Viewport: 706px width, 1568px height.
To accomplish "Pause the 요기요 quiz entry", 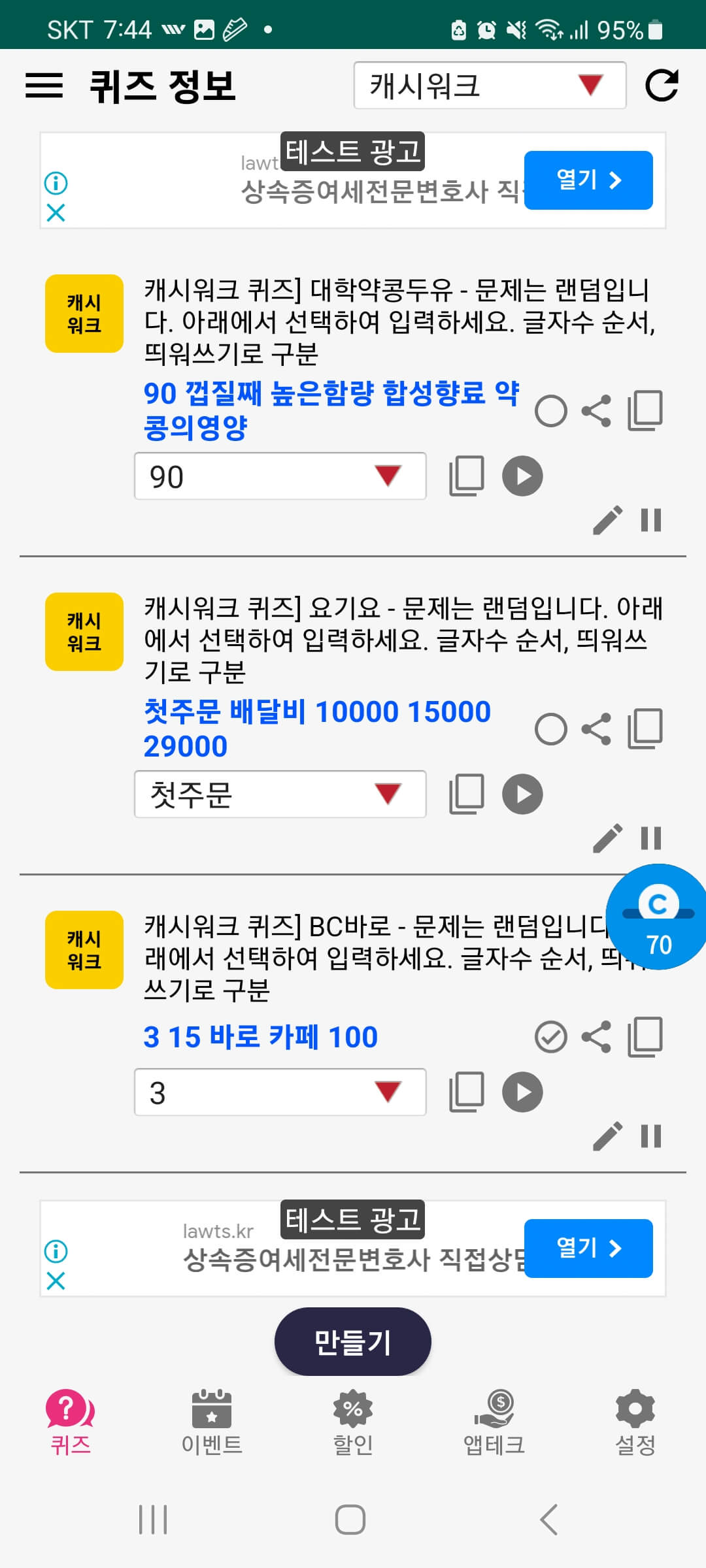I will 651,838.
